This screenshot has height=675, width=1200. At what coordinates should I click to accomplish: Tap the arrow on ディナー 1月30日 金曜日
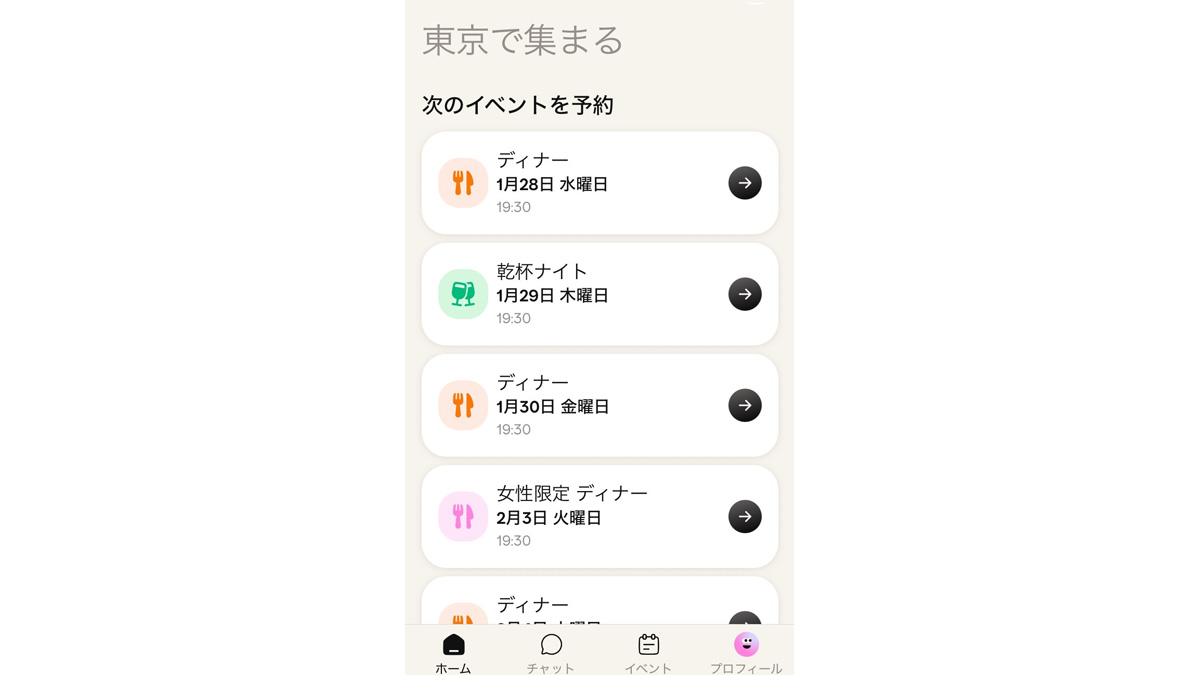pos(744,405)
